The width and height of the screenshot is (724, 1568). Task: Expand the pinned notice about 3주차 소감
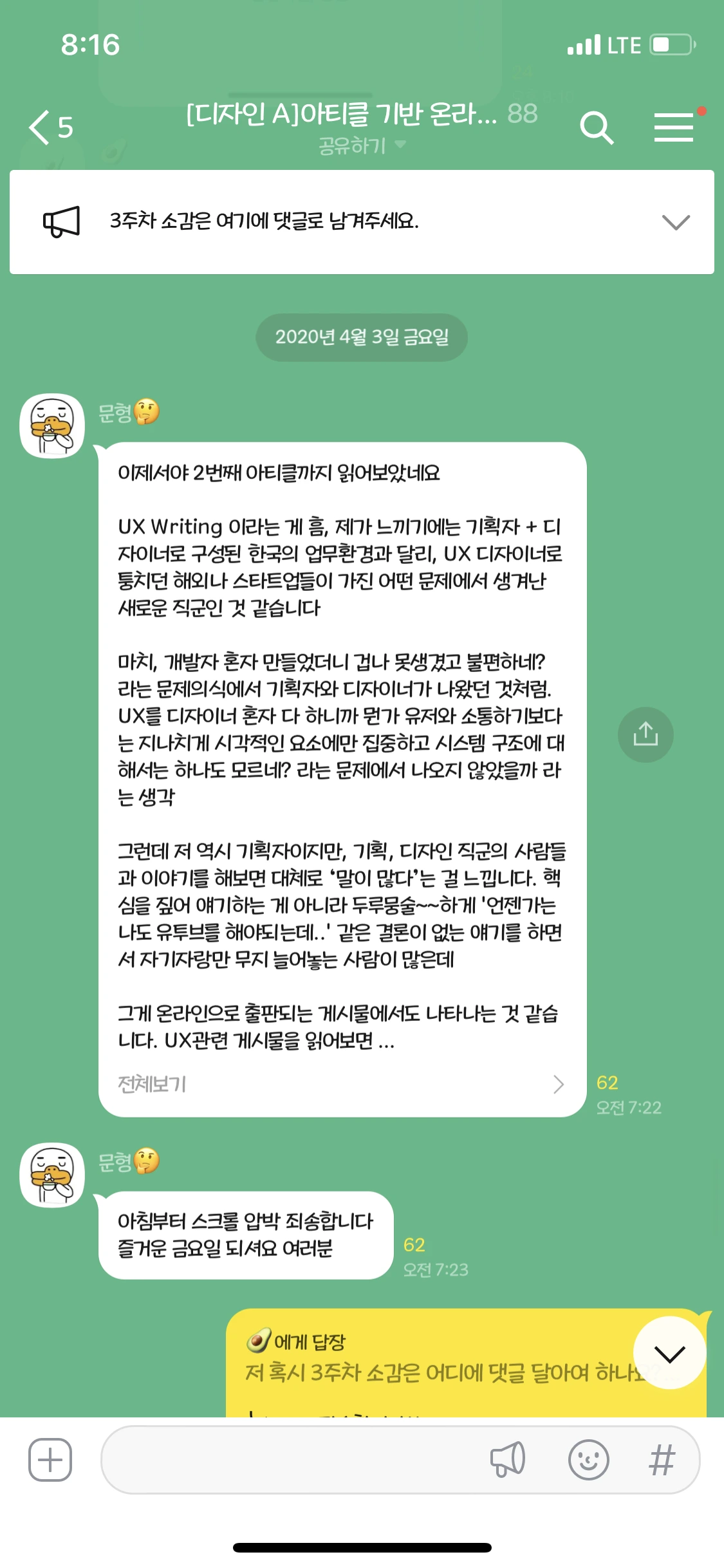tap(676, 222)
